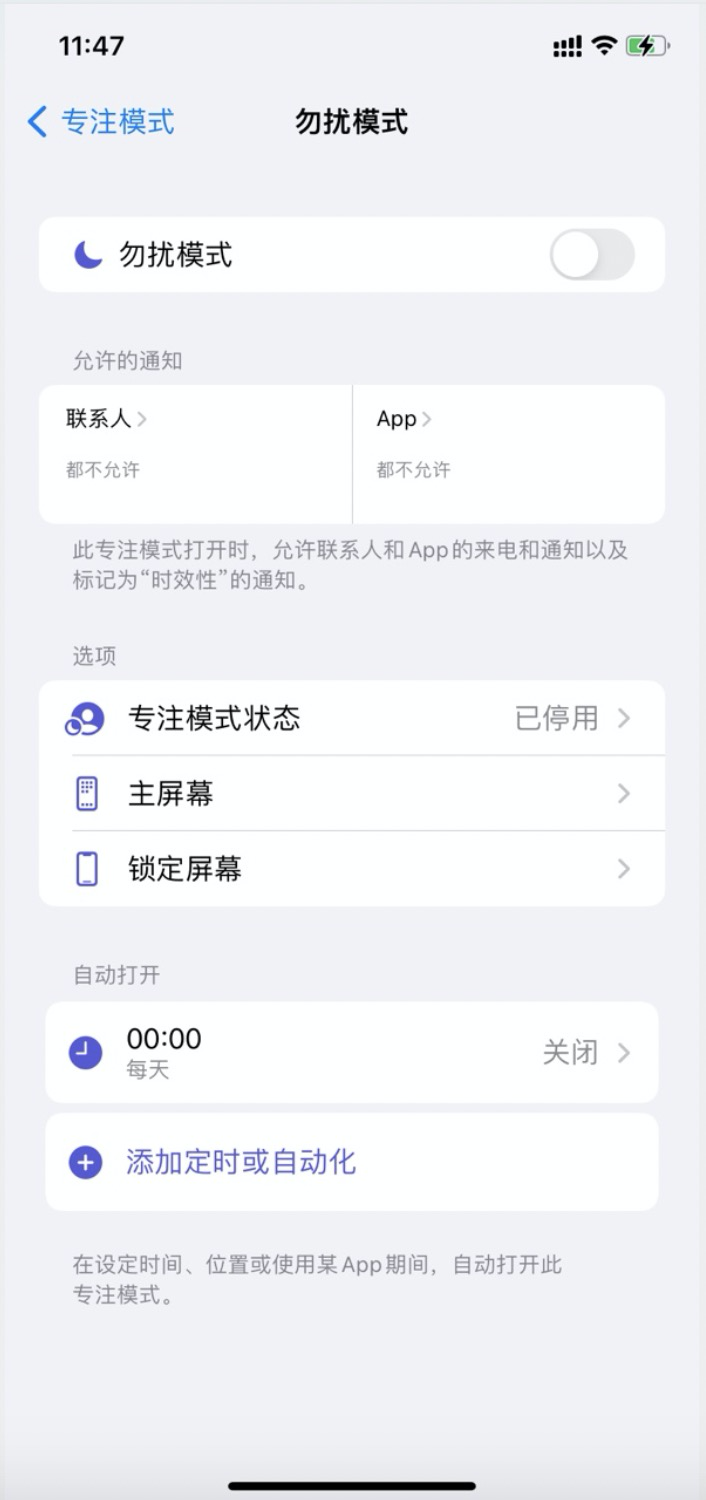Open 专注模式状态 options
This screenshot has width=706, height=1500.
click(351, 718)
